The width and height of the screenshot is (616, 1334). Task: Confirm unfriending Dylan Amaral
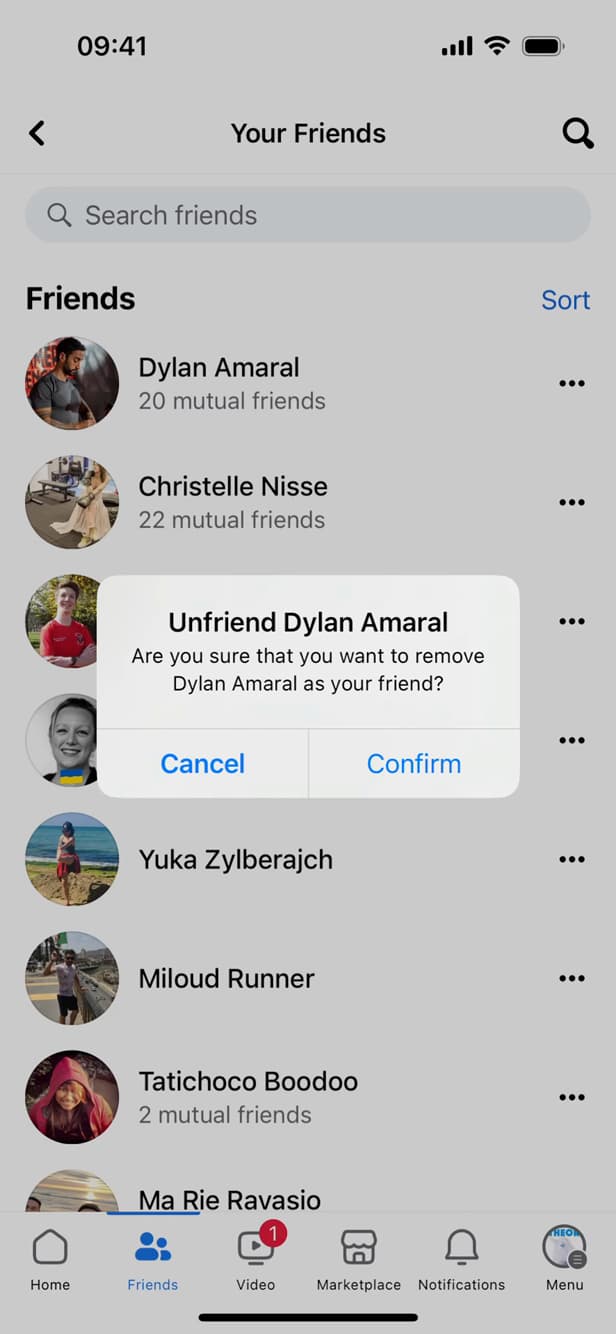pyautogui.click(x=414, y=764)
